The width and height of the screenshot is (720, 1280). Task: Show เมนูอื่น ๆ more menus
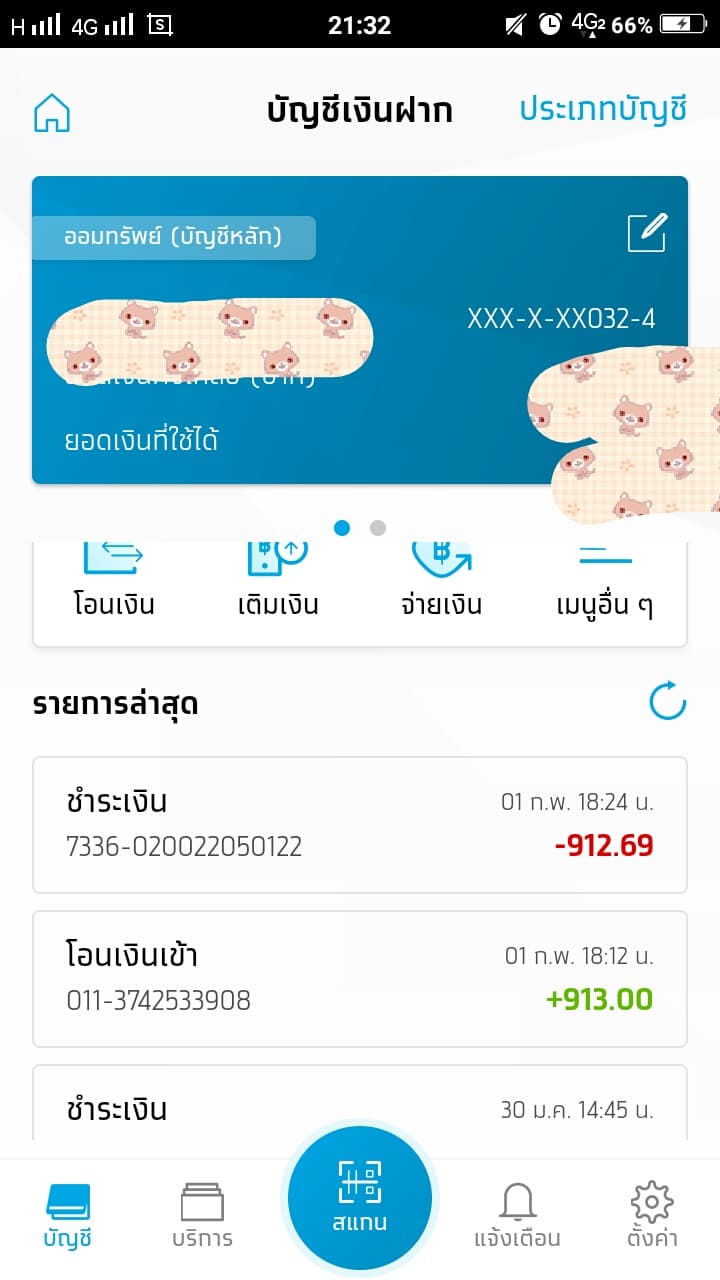(604, 583)
